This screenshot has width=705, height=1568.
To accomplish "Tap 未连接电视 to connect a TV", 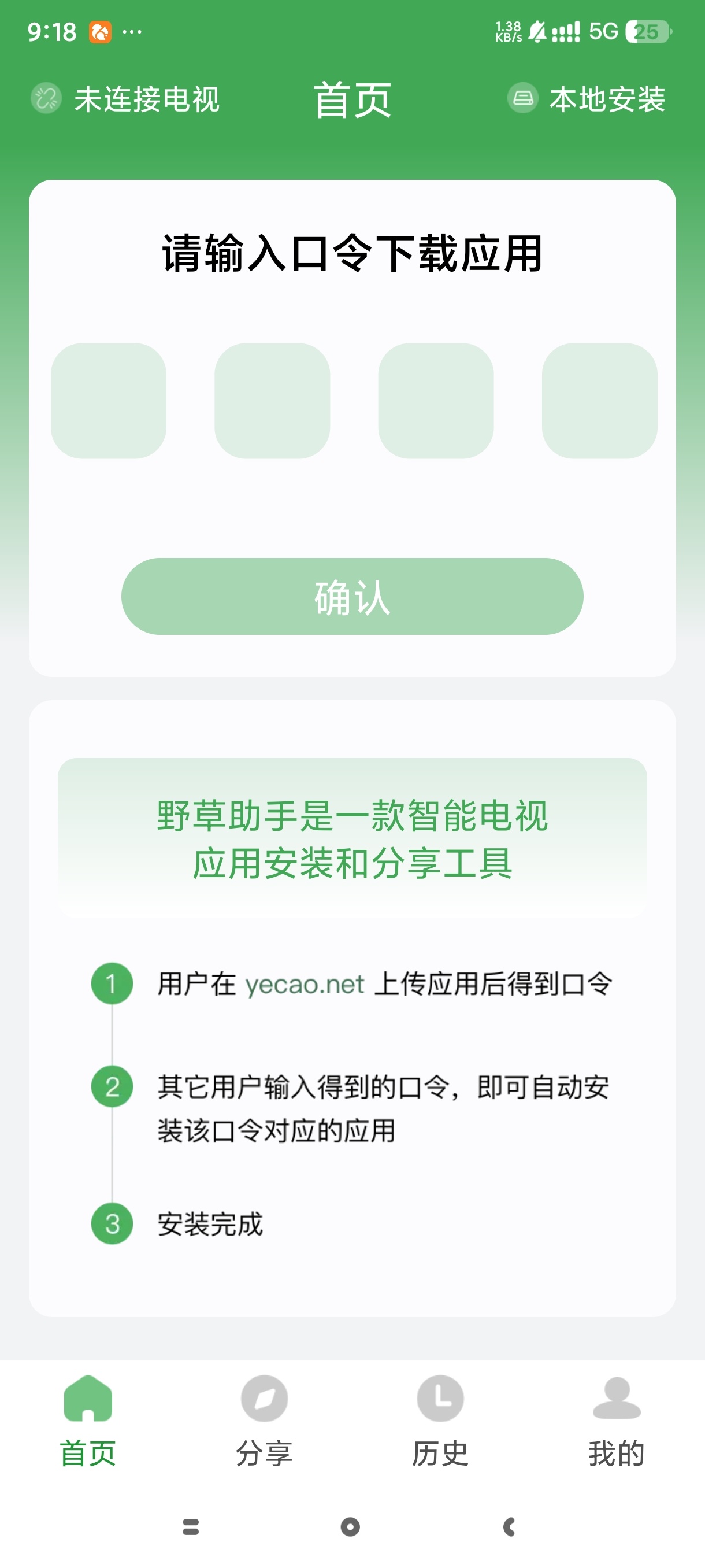I will pos(126,99).
